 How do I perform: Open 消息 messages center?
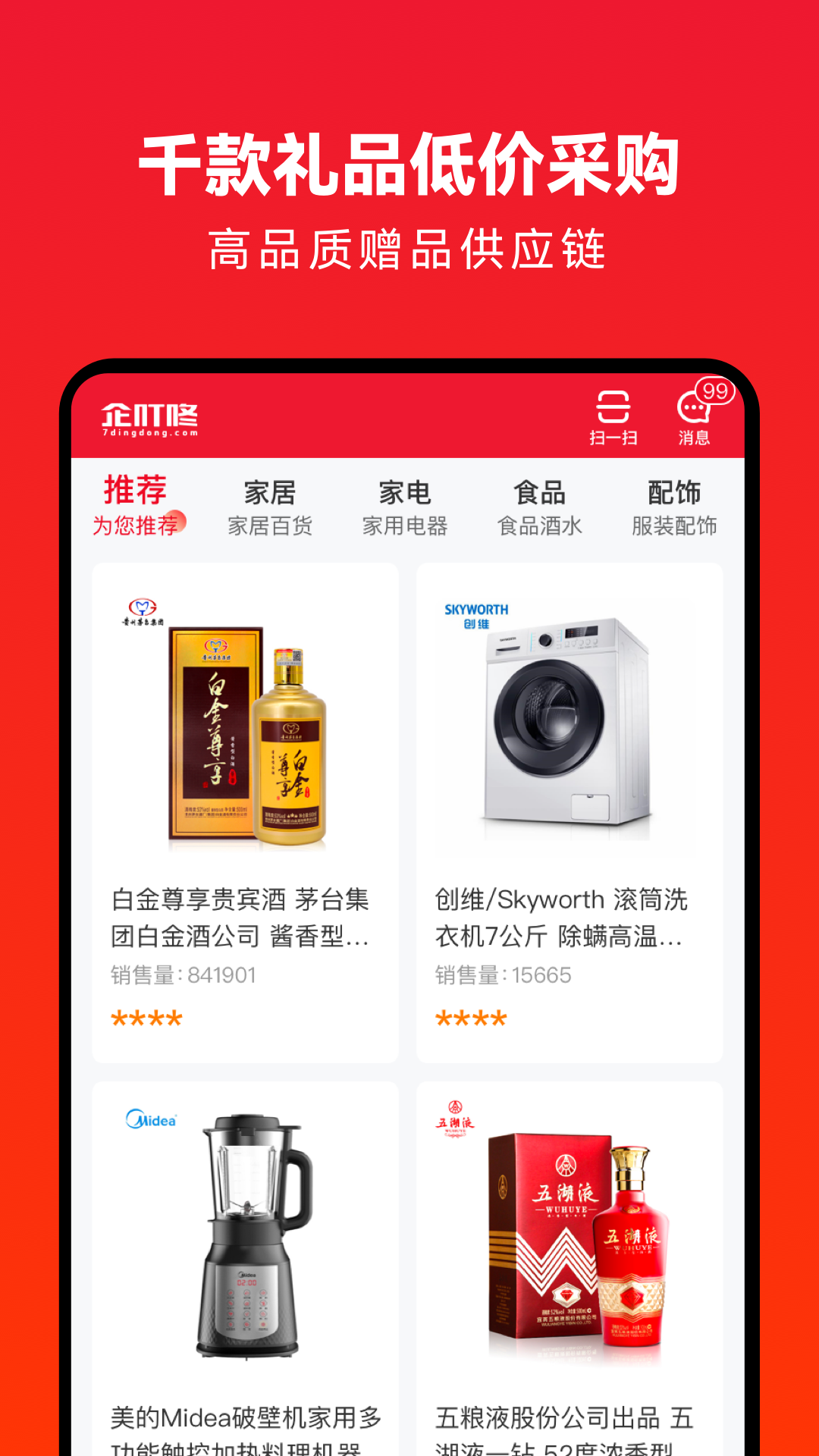pyautogui.click(x=694, y=417)
